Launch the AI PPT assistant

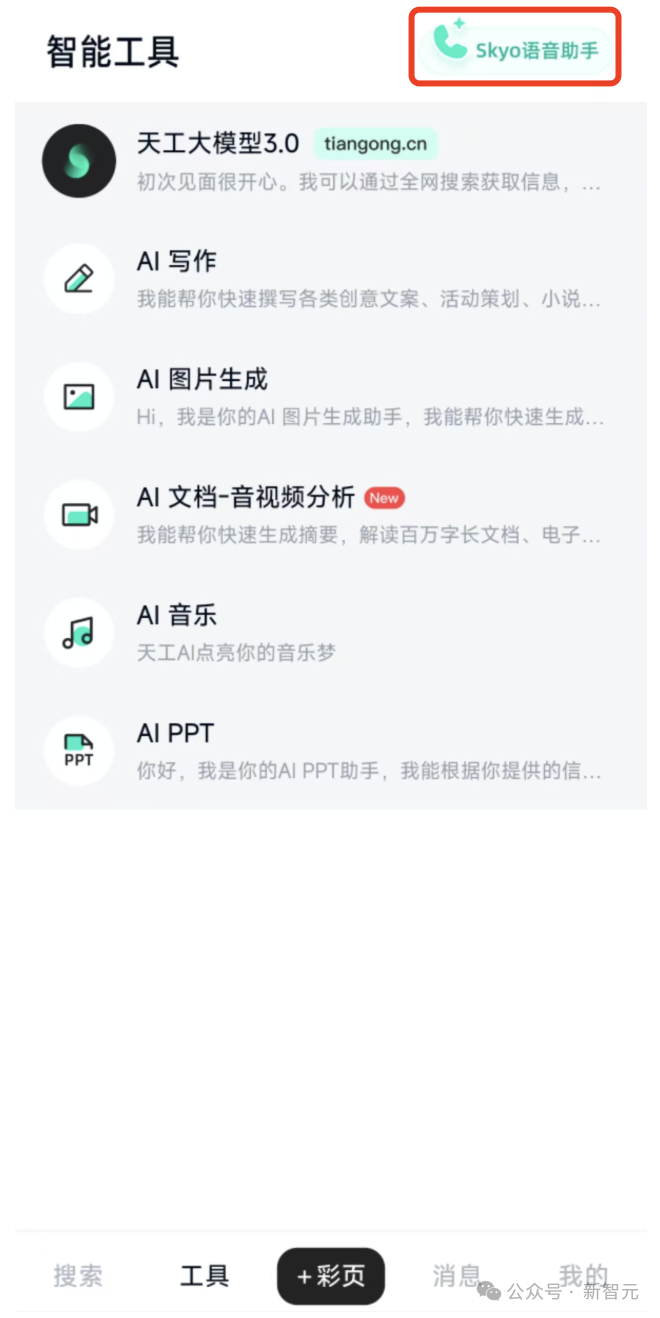[330, 750]
